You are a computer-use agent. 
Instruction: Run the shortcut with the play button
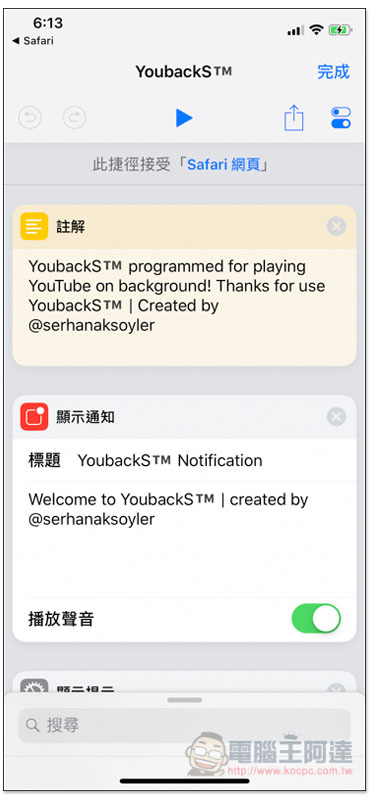pyautogui.click(x=184, y=118)
